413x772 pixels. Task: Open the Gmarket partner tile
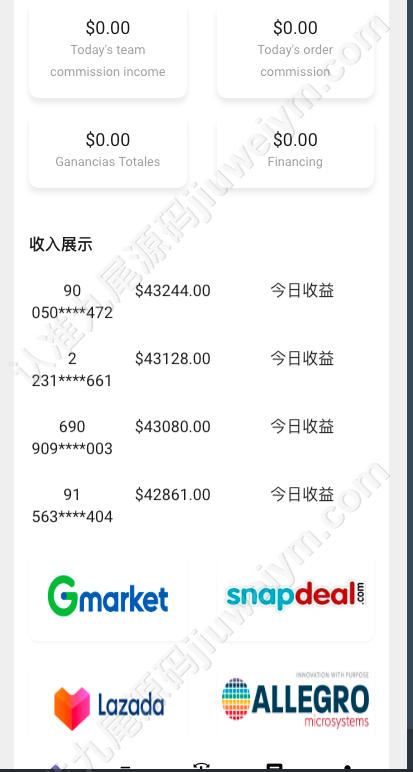(x=108, y=596)
